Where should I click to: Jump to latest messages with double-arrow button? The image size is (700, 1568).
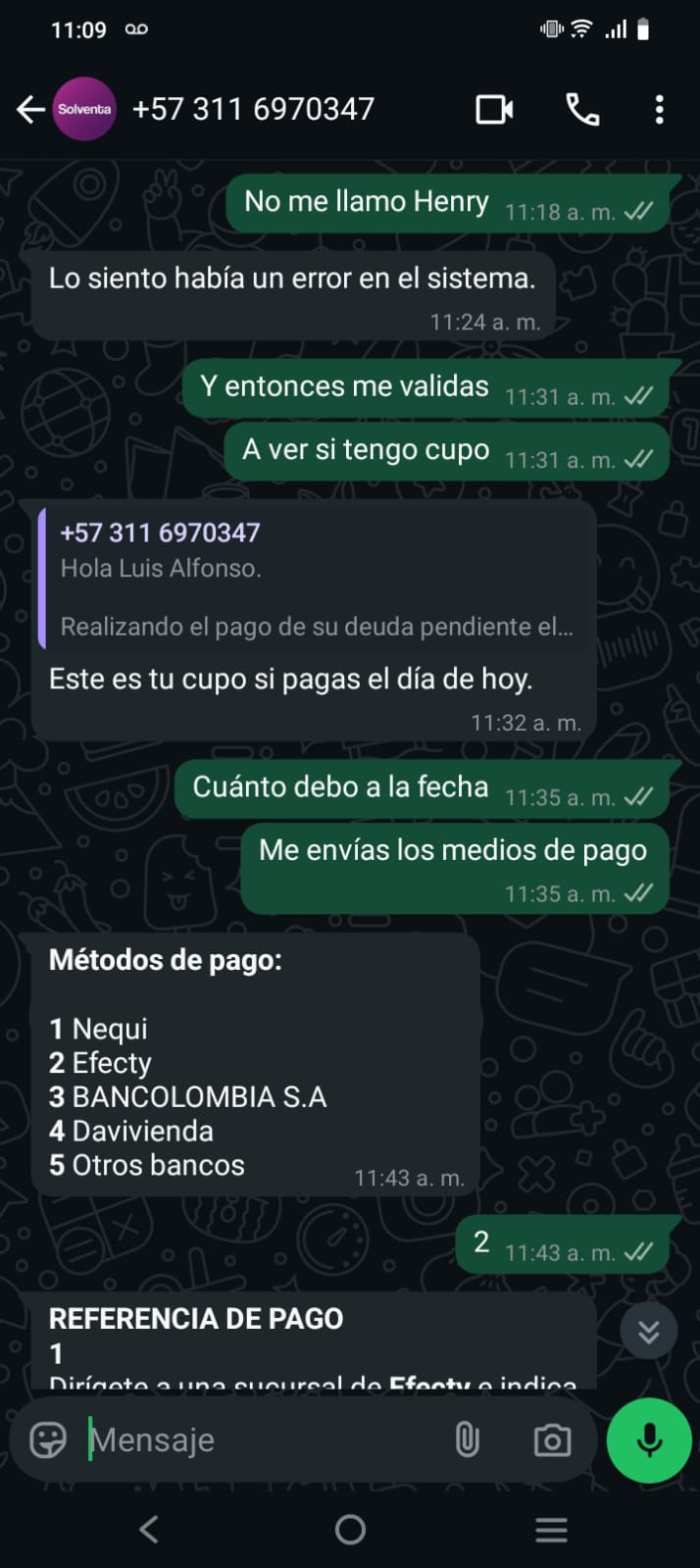click(648, 1331)
